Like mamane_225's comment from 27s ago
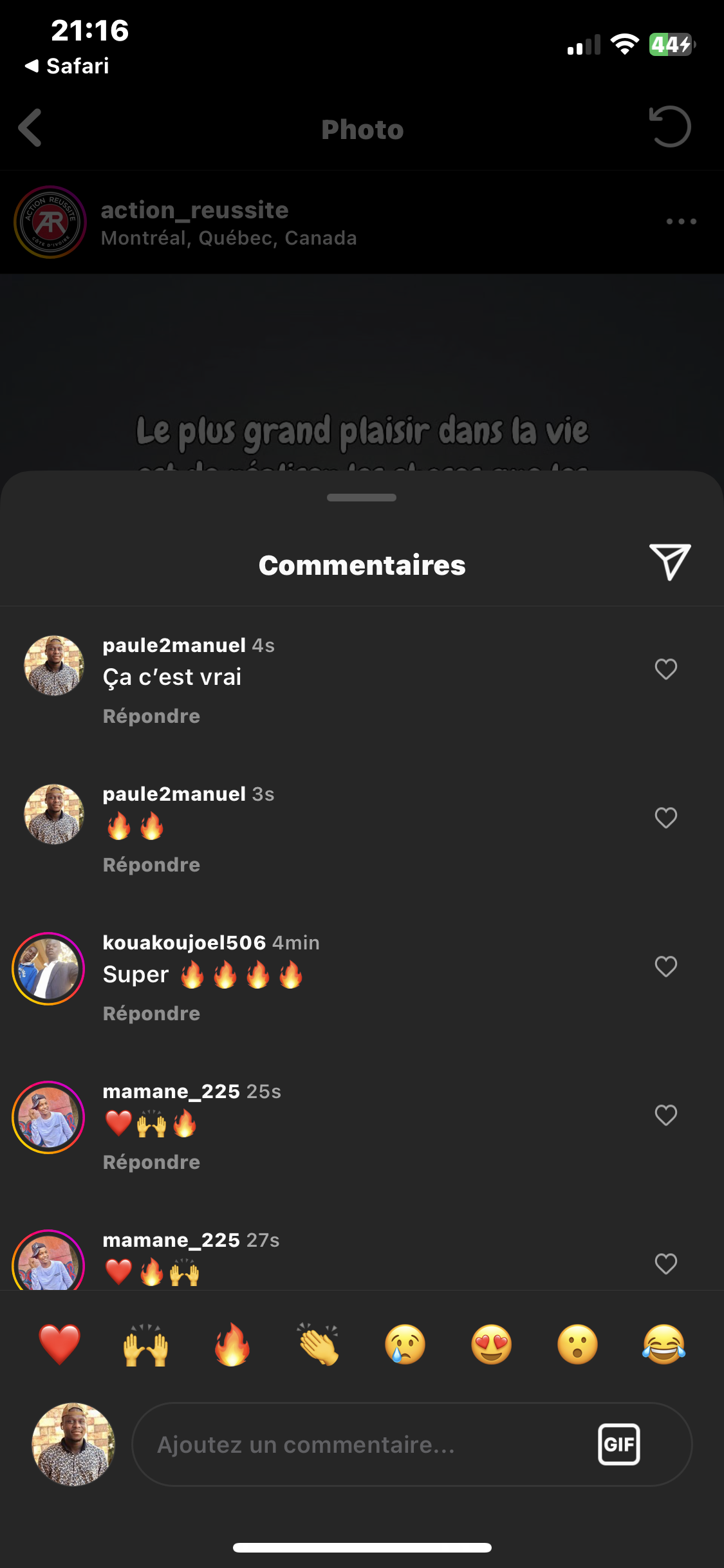The height and width of the screenshot is (1568, 724). [x=665, y=1264]
